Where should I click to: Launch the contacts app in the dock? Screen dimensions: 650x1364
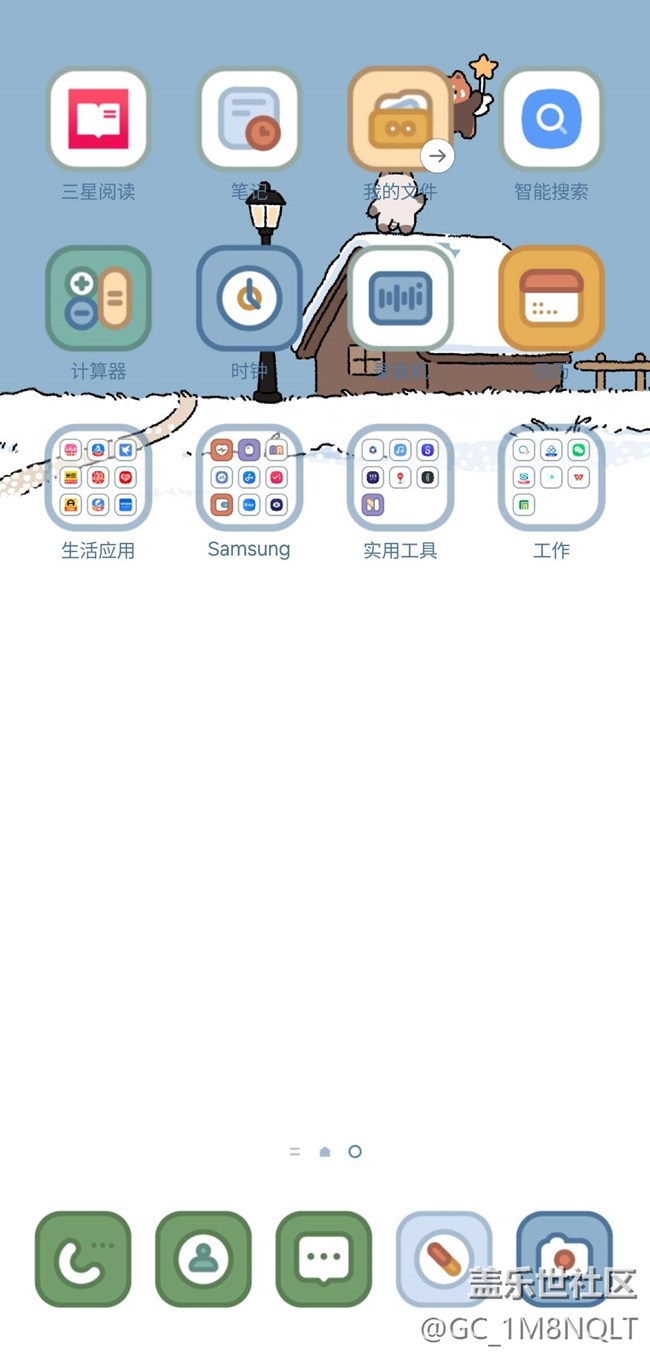[203, 1259]
